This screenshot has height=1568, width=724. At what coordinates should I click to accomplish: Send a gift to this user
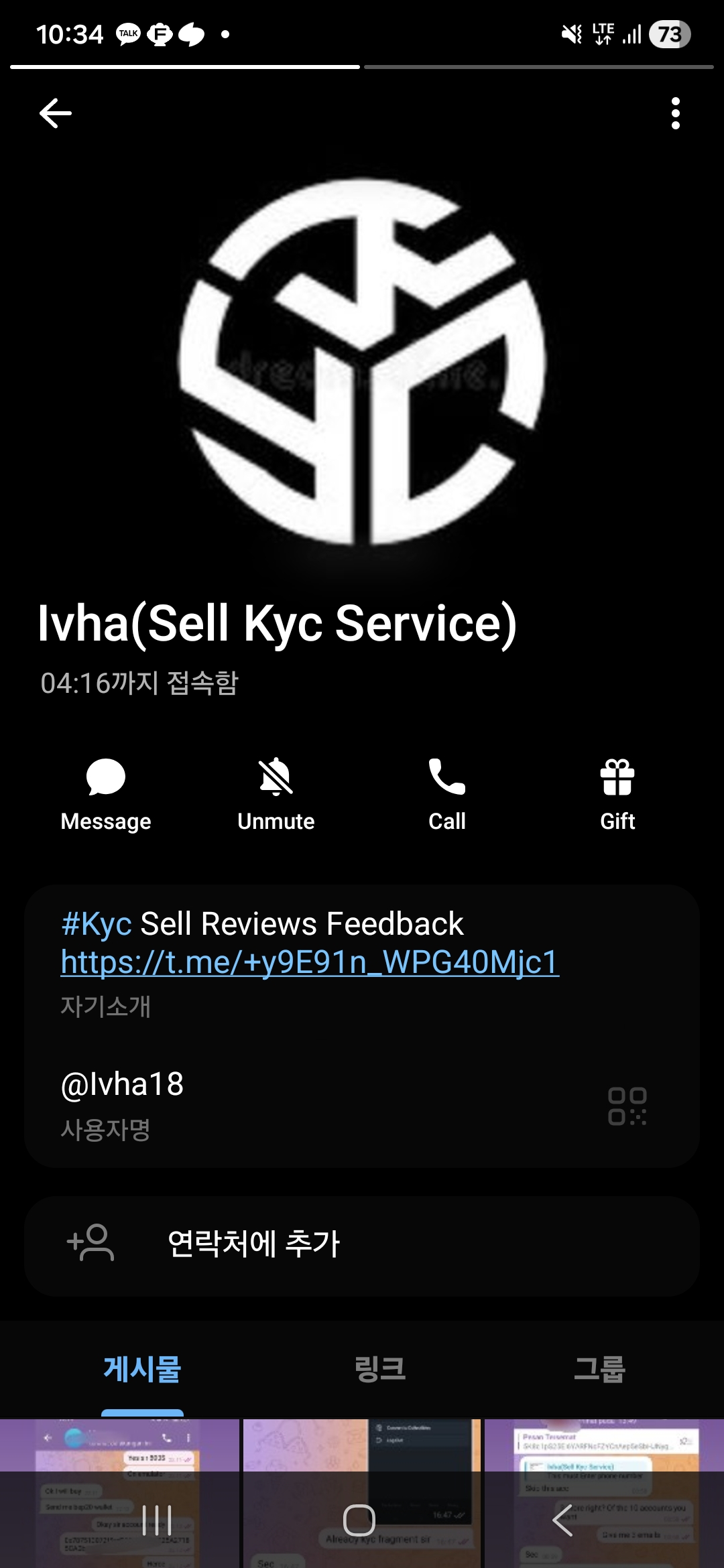pyautogui.click(x=617, y=795)
